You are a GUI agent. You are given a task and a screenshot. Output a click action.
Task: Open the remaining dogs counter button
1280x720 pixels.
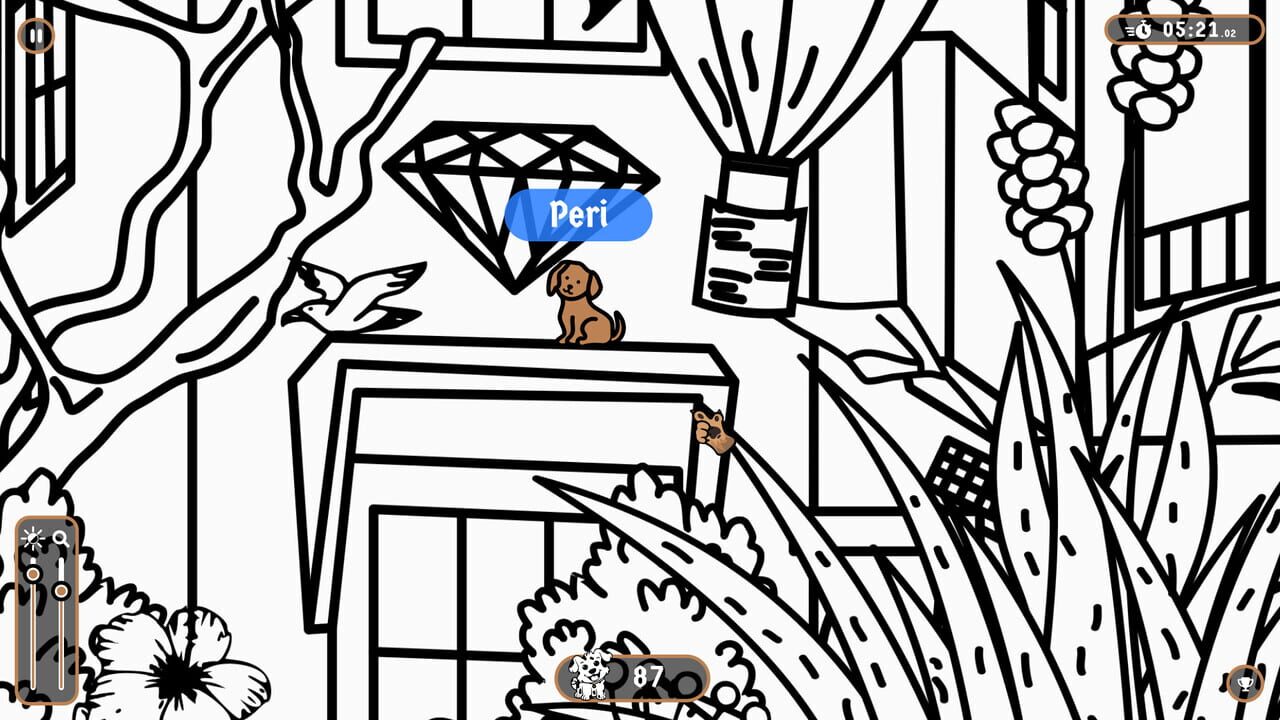coord(632,677)
